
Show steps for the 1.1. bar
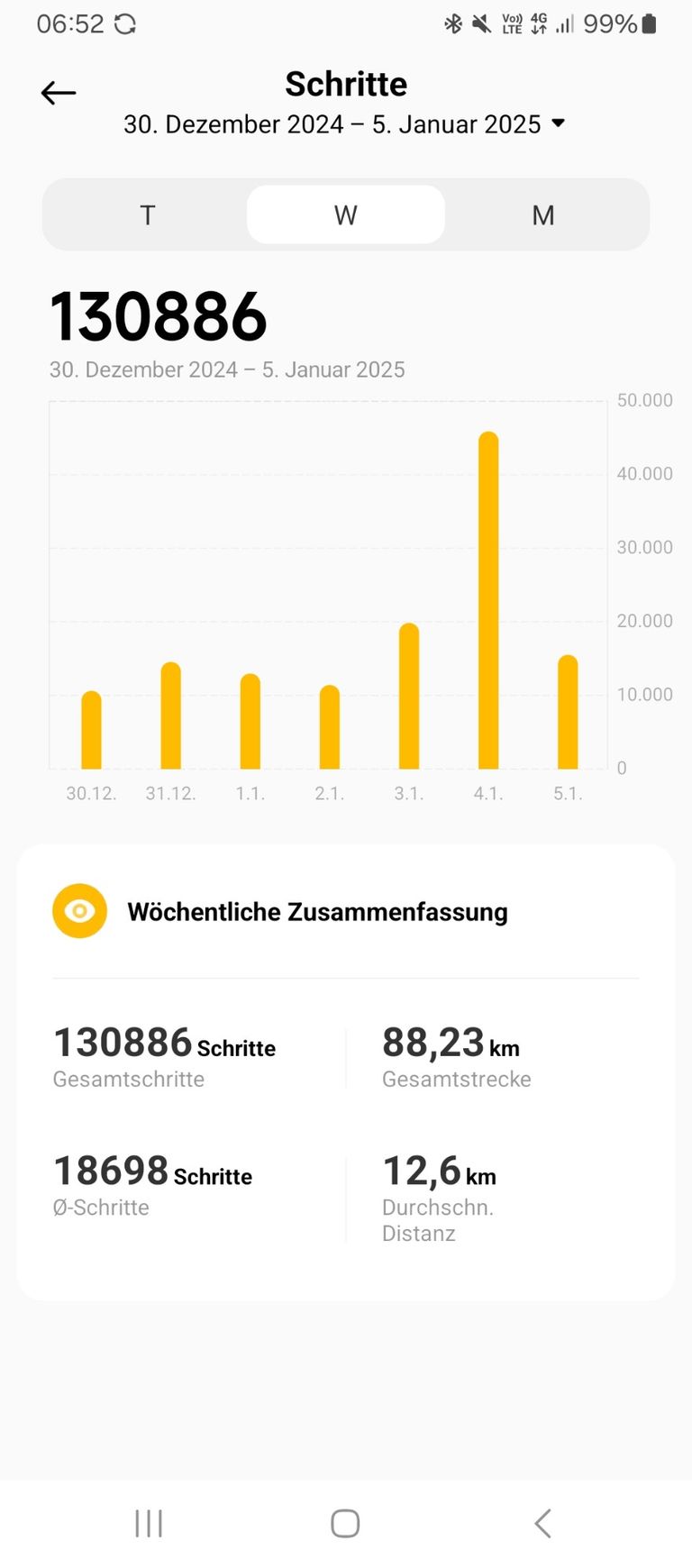pyautogui.click(x=250, y=722)
